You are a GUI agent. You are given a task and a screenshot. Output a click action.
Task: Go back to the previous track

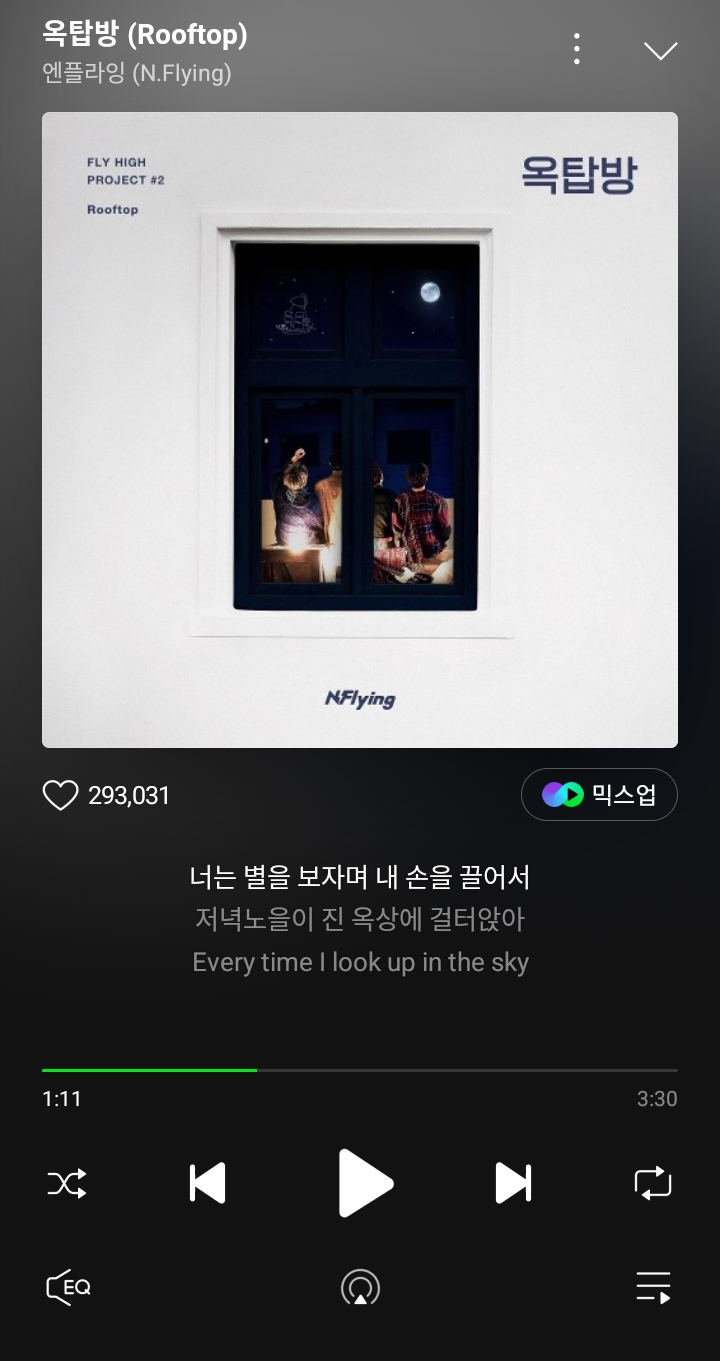pos(207,1183)
